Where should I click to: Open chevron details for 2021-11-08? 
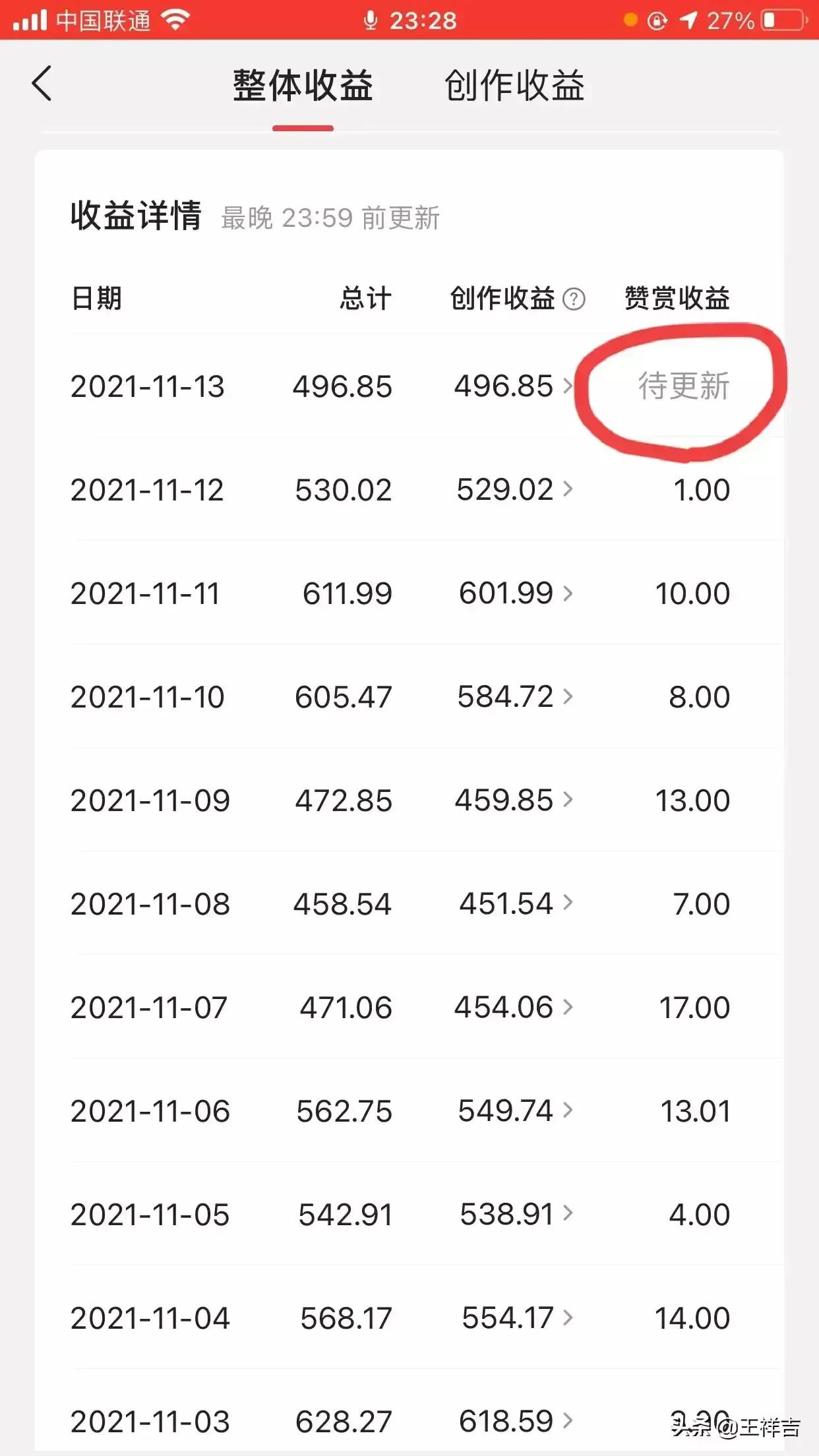tap(570, 904)
